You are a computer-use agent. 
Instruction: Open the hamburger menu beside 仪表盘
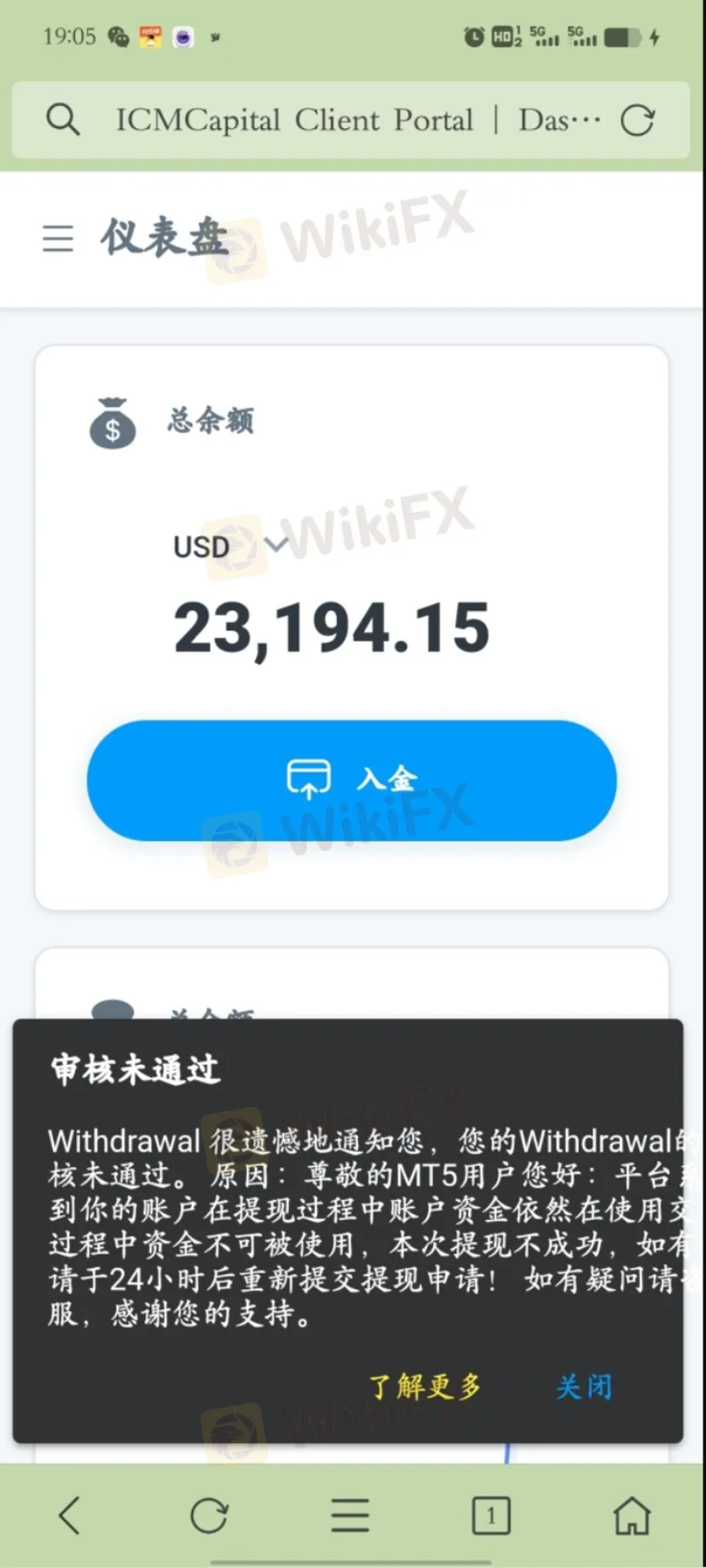click(58, 238)
